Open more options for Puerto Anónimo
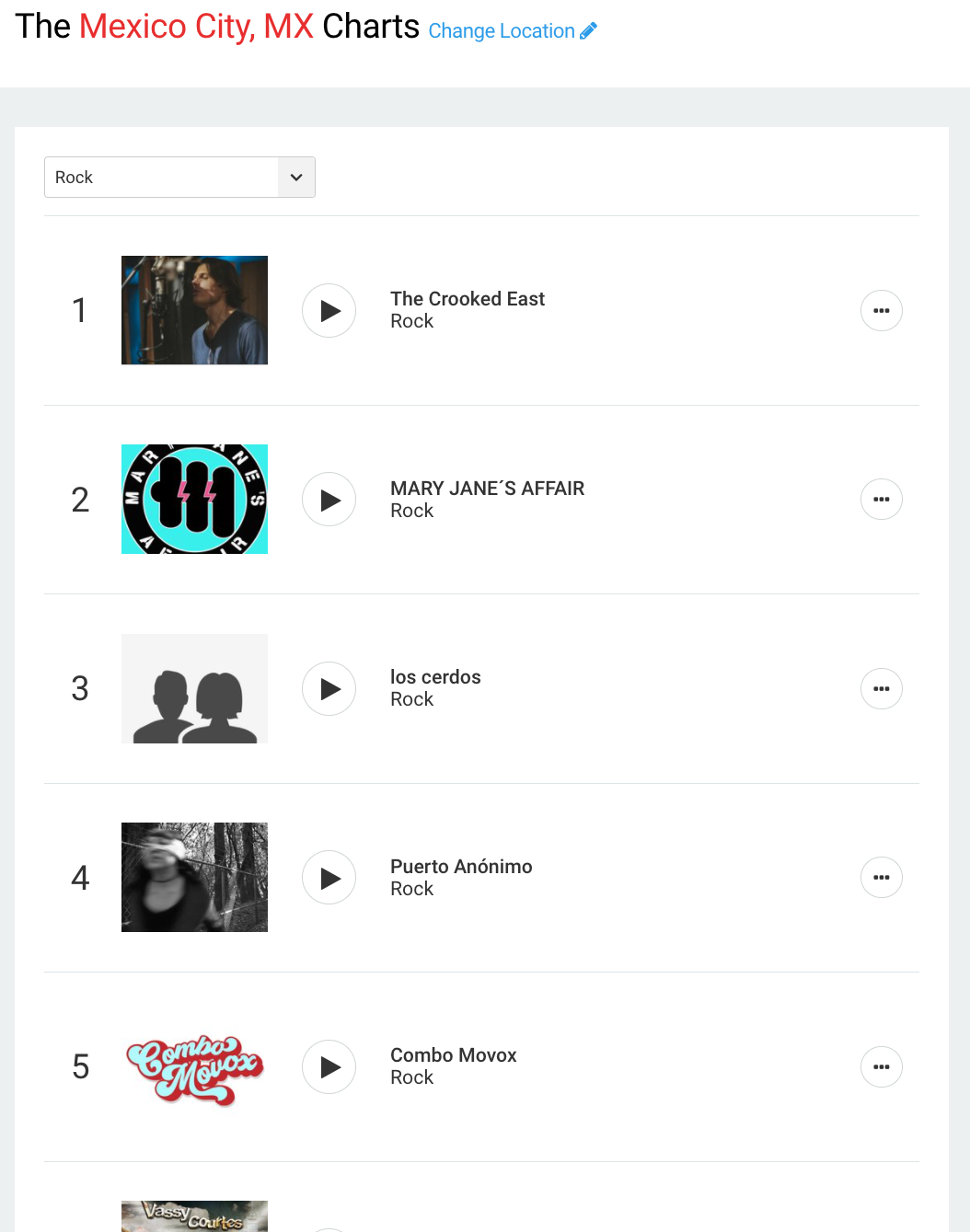 tap(881, 878)
